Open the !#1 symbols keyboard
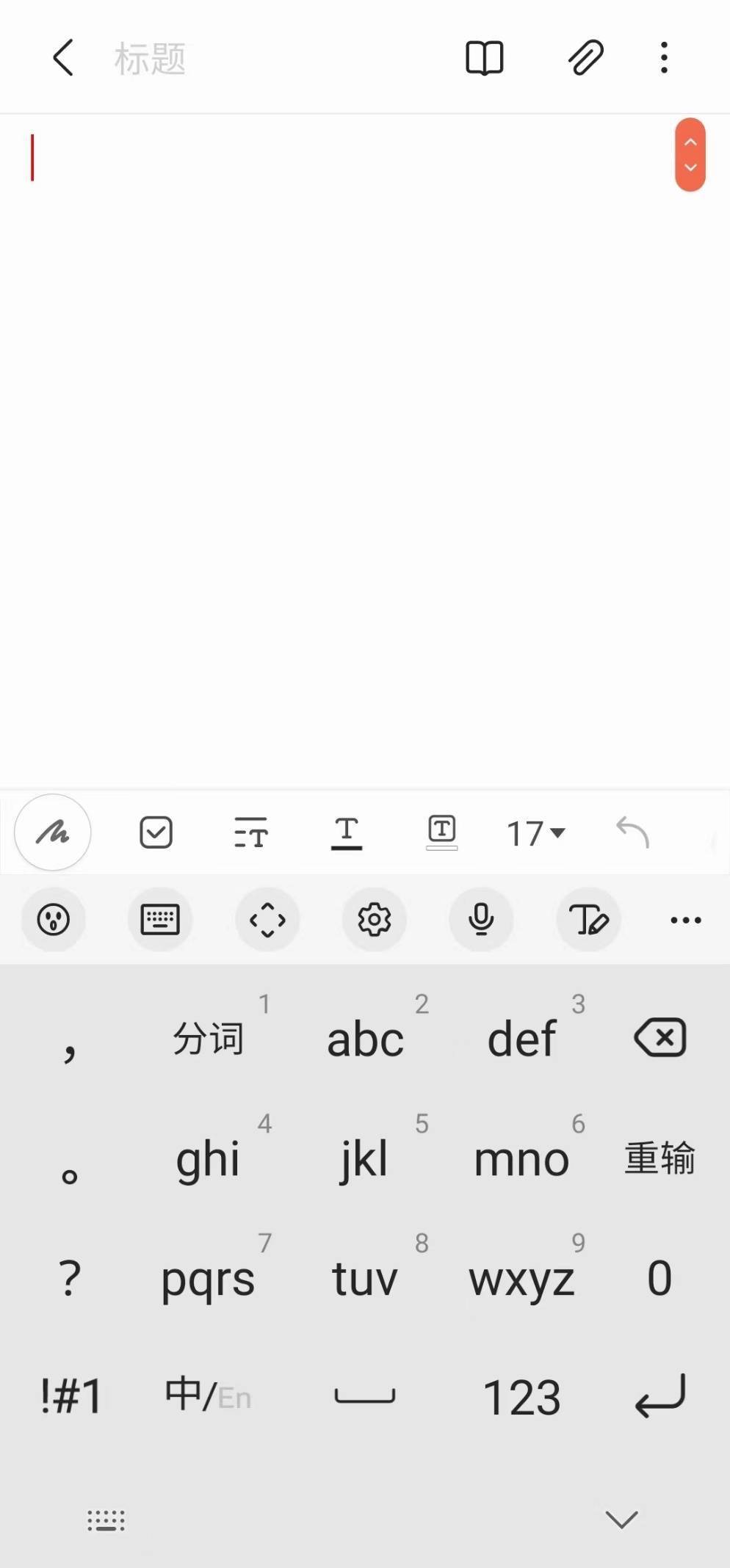This screenshot has height=1568, width=730. click(71, 1395)
